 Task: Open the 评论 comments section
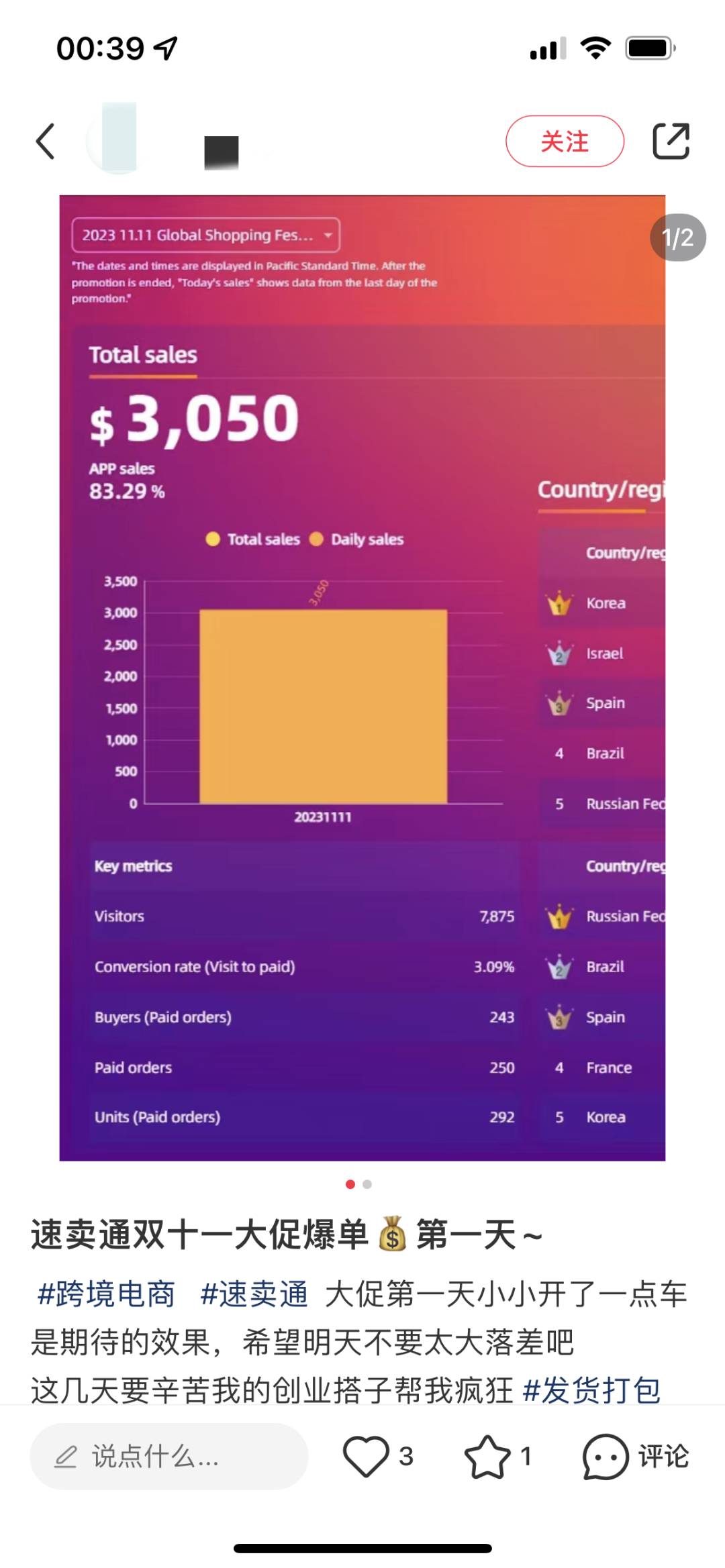coord(636,1456)
